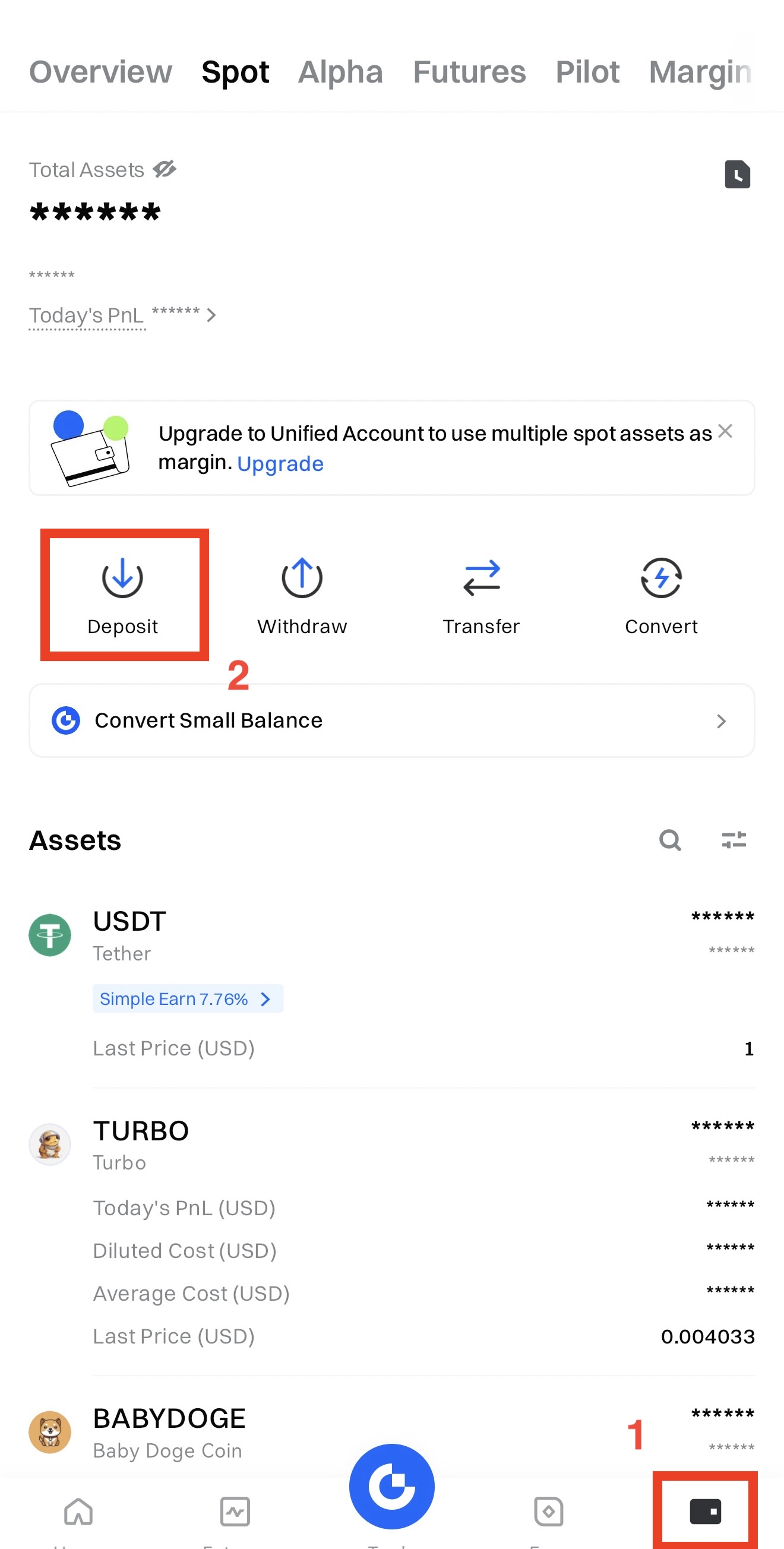Open Convert Small Balance
The width and height of the screenshot is (784, 1549).
click(x=391, y=720)
